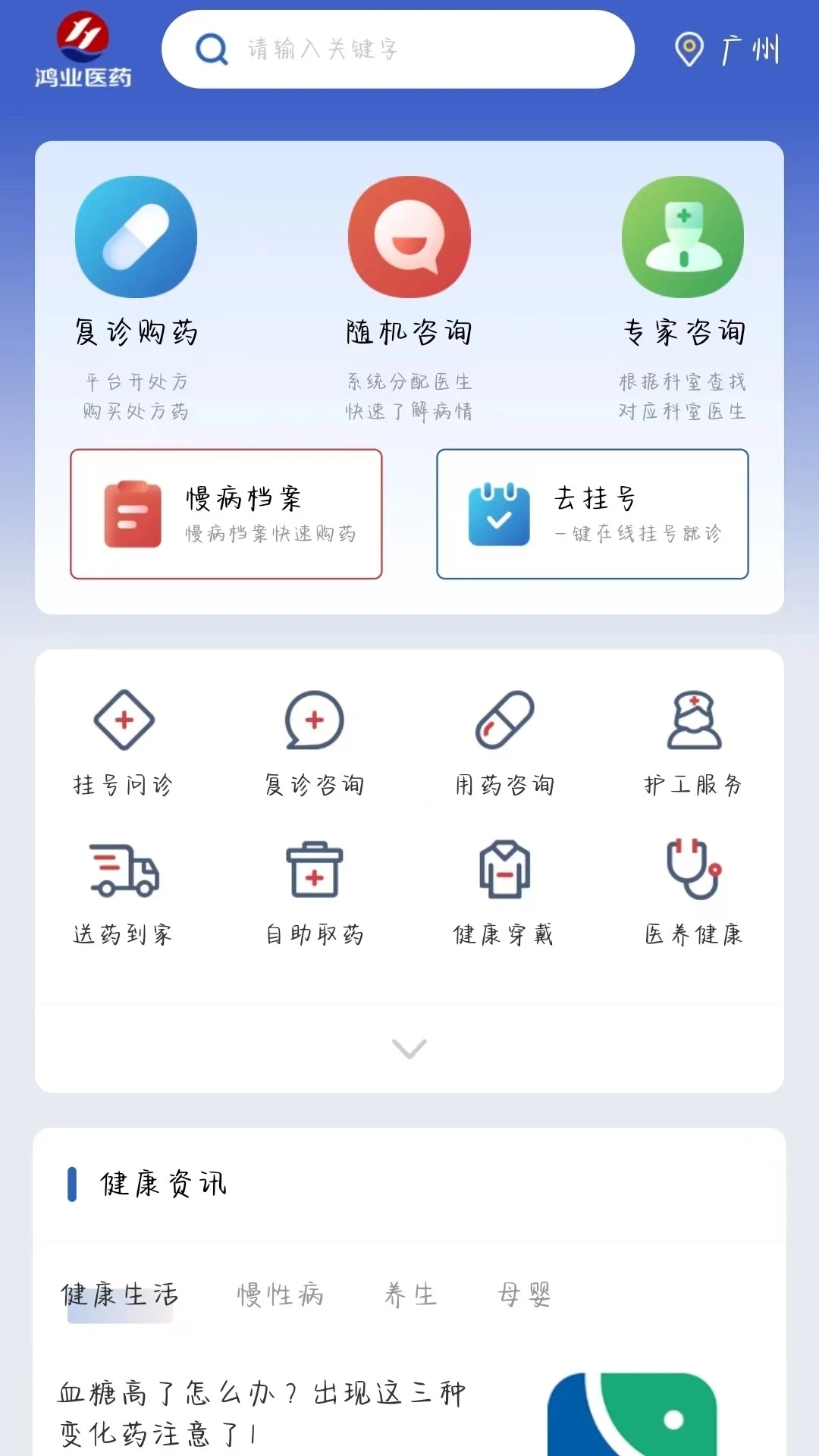Open the 复诊咨询 service icon
The width and height of the screenshot is (819, 1456).
click(x=314, y=721)
